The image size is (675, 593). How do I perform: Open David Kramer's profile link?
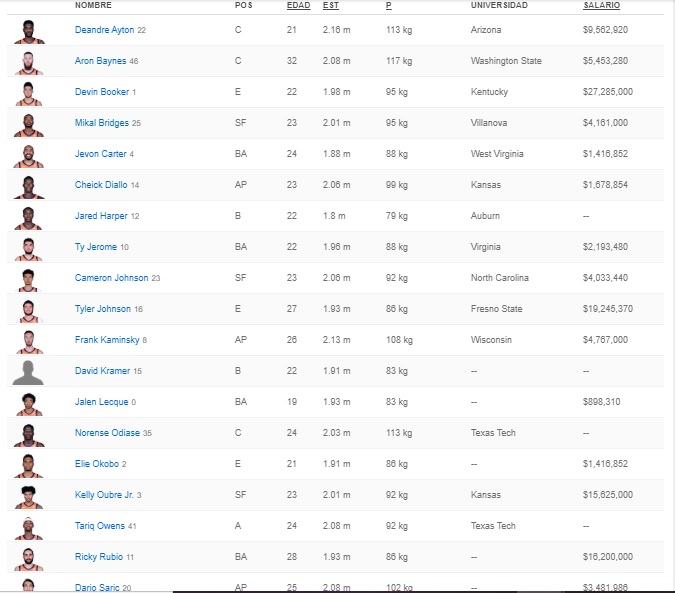[x=102, y=371]
